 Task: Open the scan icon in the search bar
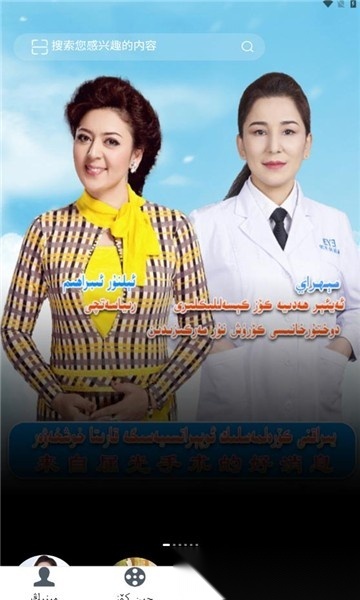tap(39, 47)
